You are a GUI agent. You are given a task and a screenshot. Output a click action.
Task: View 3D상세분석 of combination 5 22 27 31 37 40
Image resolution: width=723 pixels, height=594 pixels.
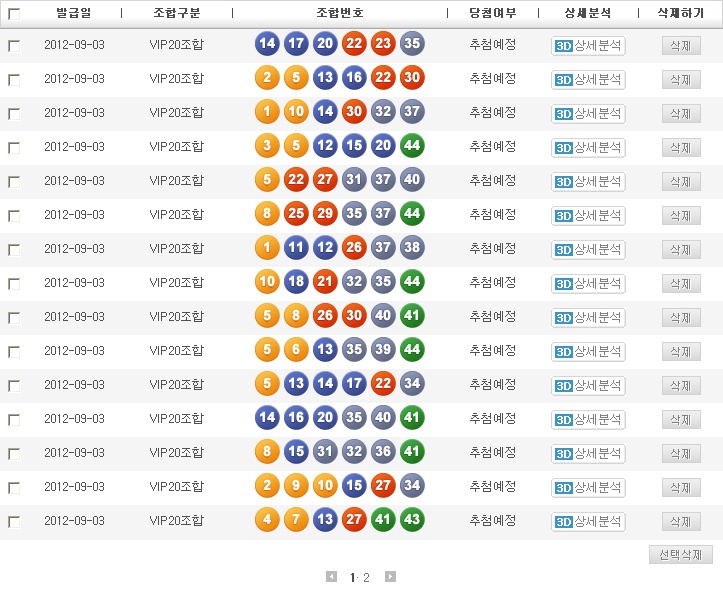[x=588, y=182]
